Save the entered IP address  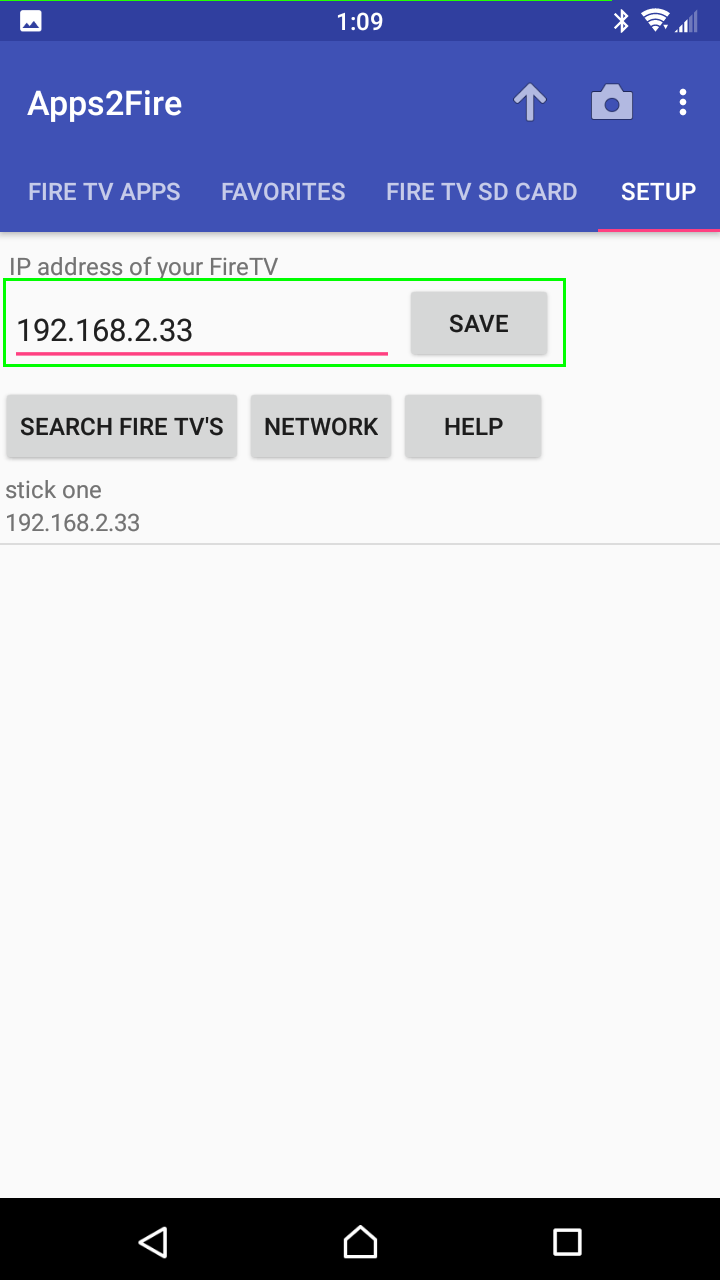coord(479,324)
